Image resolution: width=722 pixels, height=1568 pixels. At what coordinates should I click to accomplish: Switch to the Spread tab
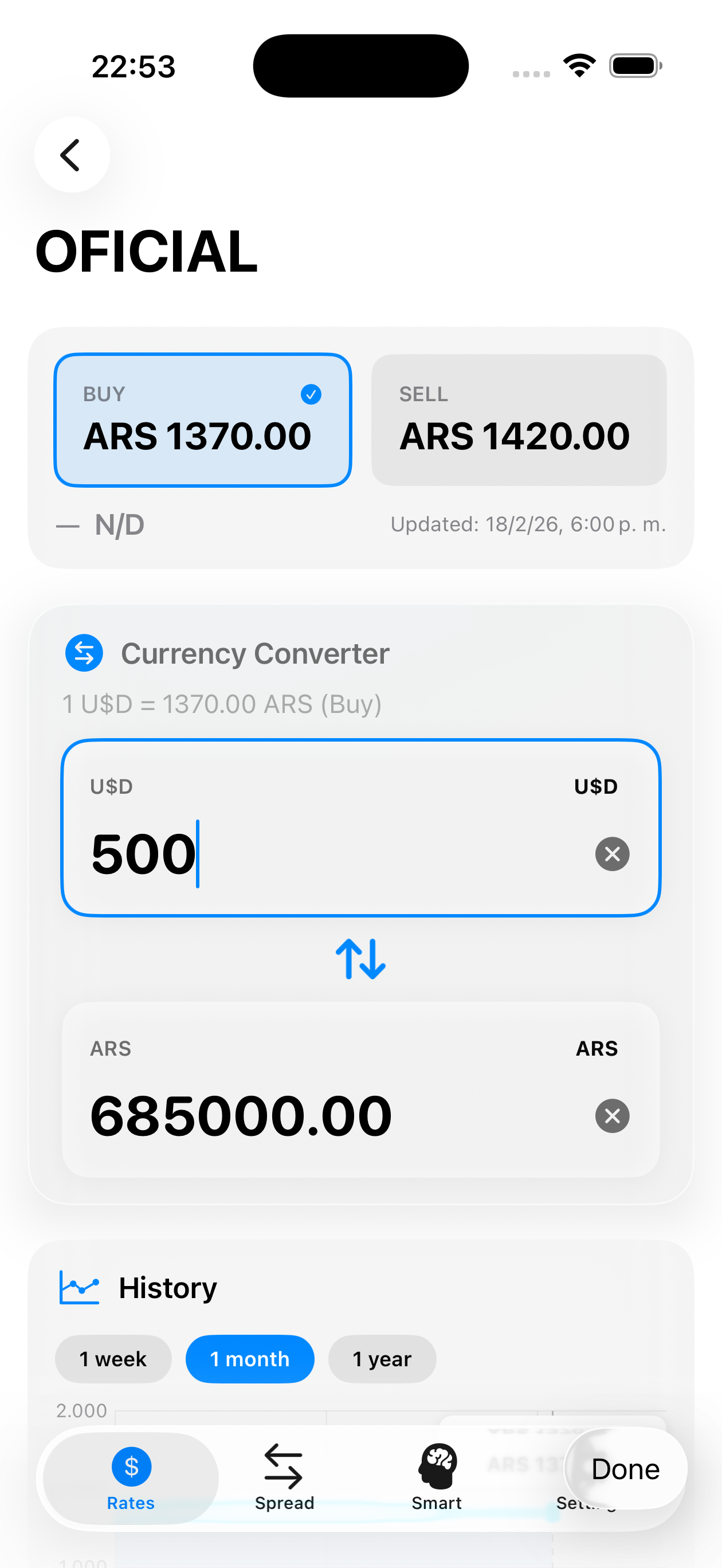284,1479
